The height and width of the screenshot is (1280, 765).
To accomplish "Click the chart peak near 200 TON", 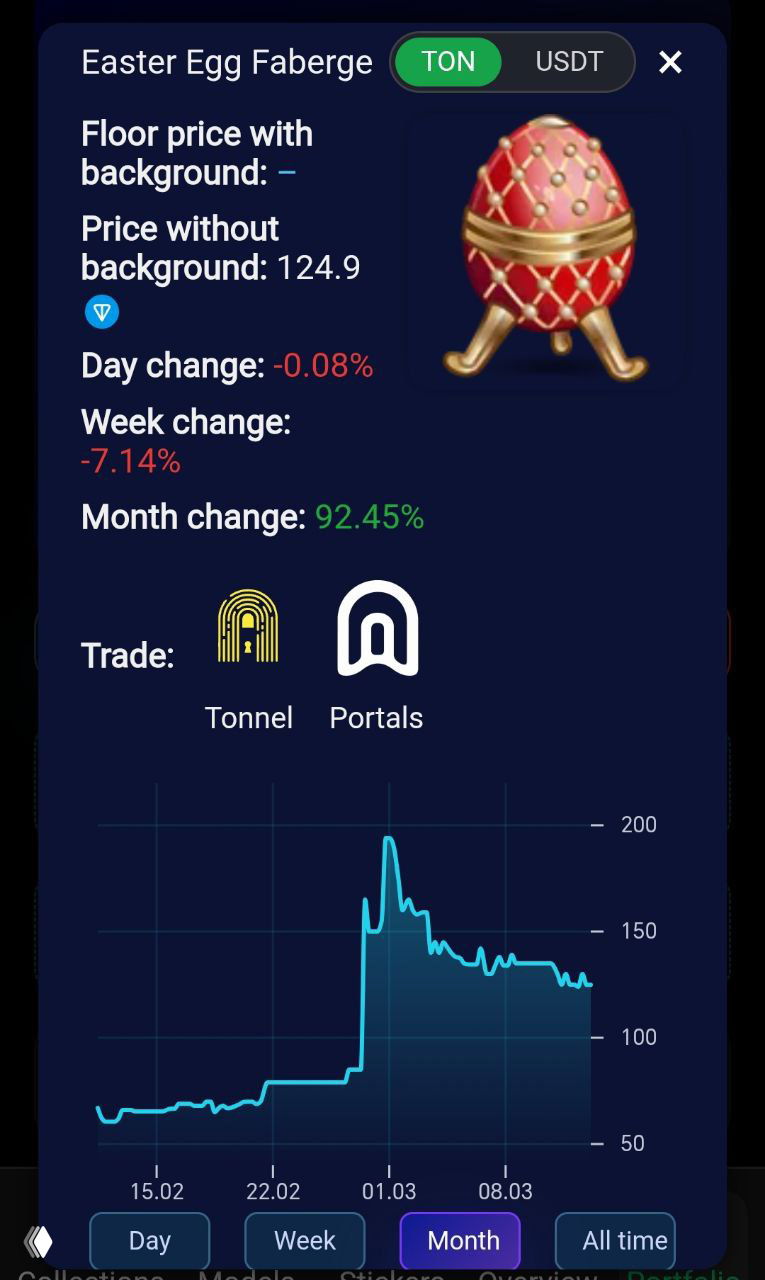I will pos(389,838).
